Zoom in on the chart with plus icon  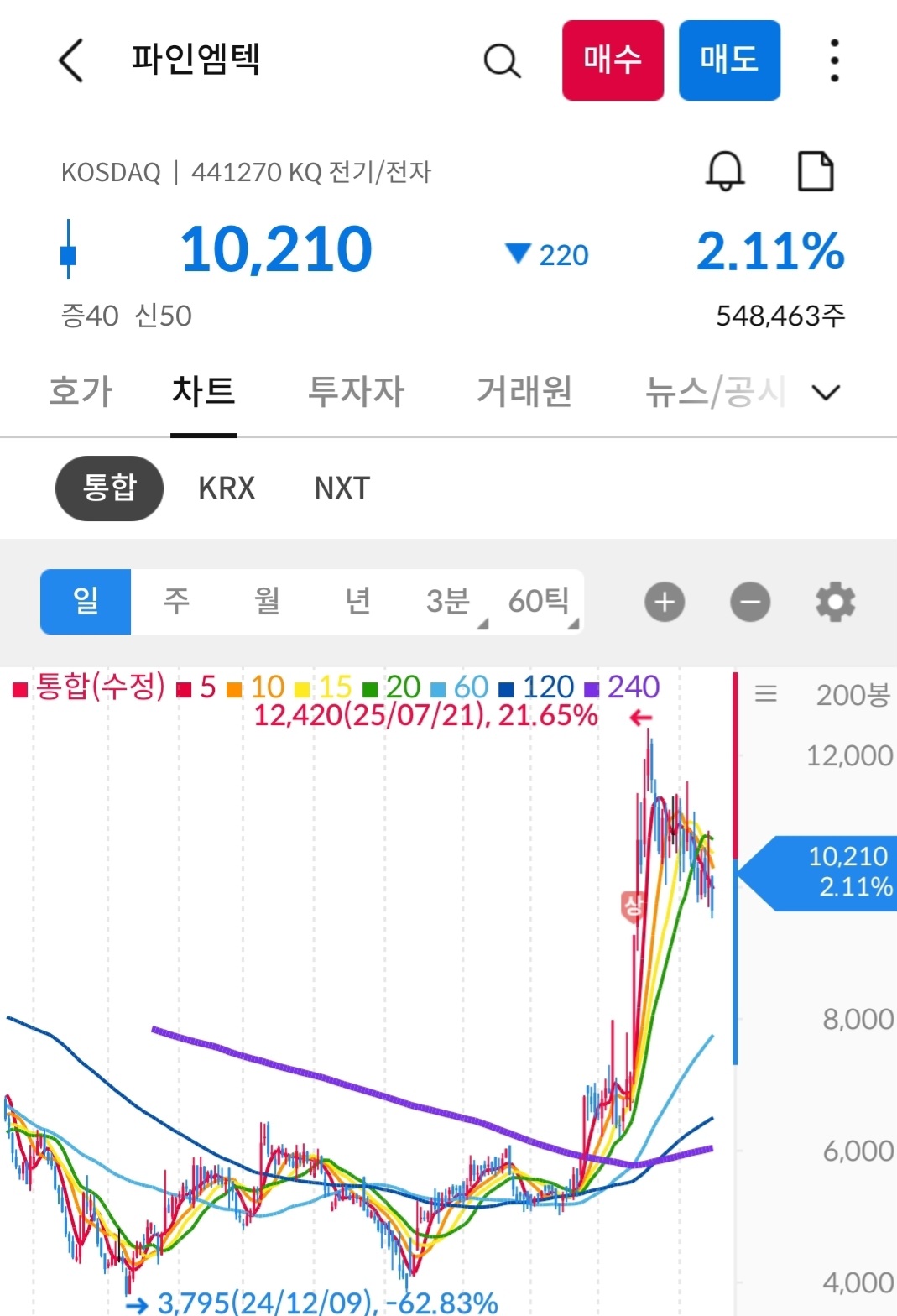coord(664,601)
